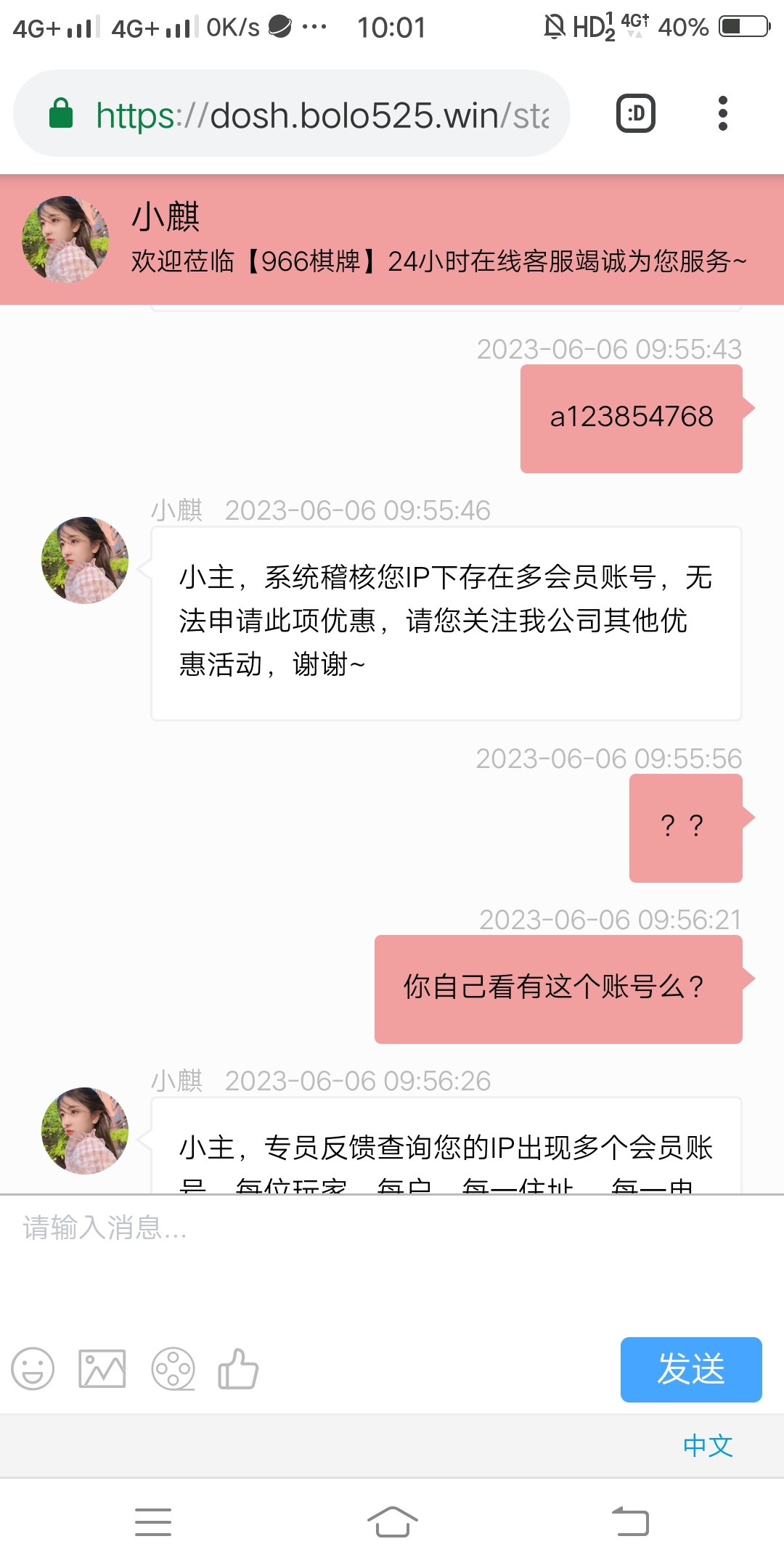
Task: Attach an image to the chat
Action: [x=102, y=1369]
